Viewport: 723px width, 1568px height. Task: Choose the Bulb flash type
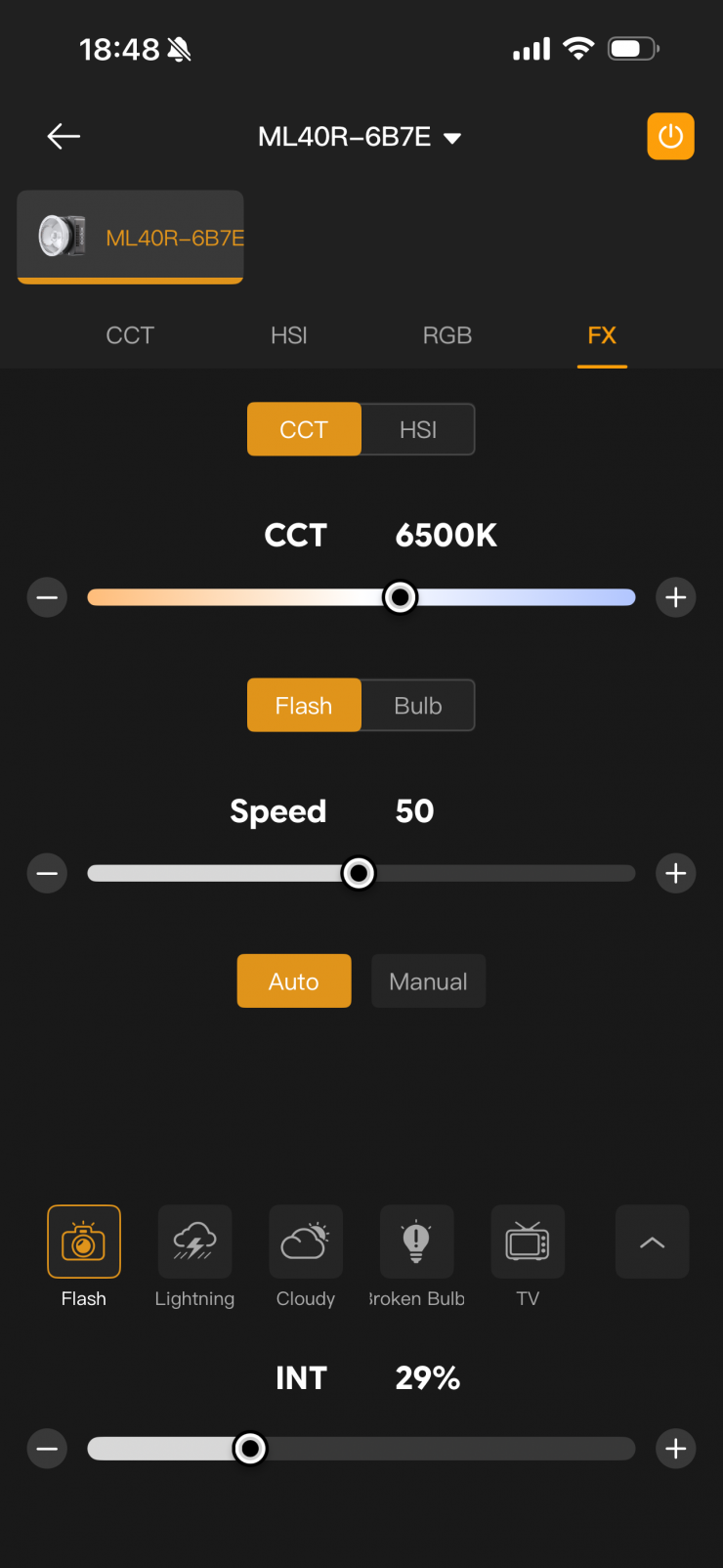418,705
